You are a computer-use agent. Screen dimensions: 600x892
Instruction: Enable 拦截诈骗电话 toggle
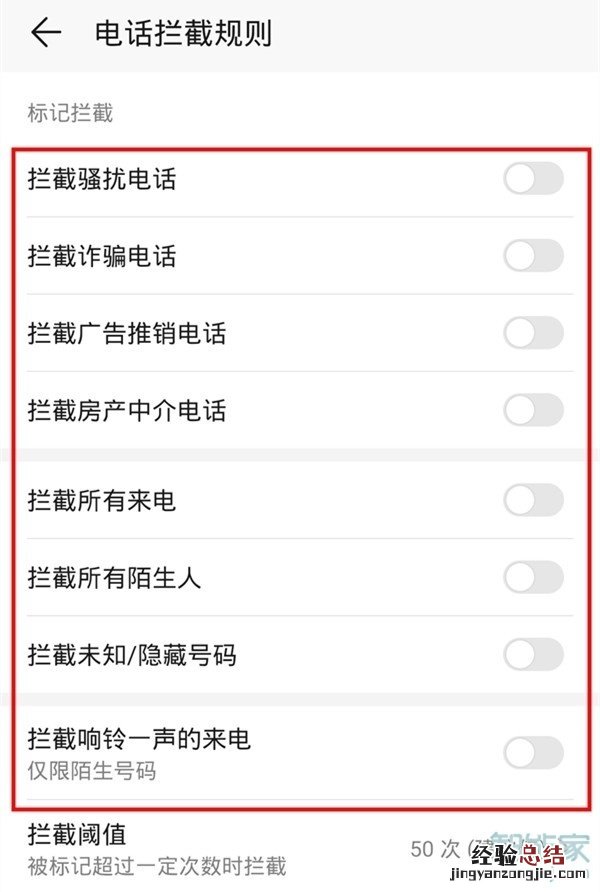[x=533, y=257]
